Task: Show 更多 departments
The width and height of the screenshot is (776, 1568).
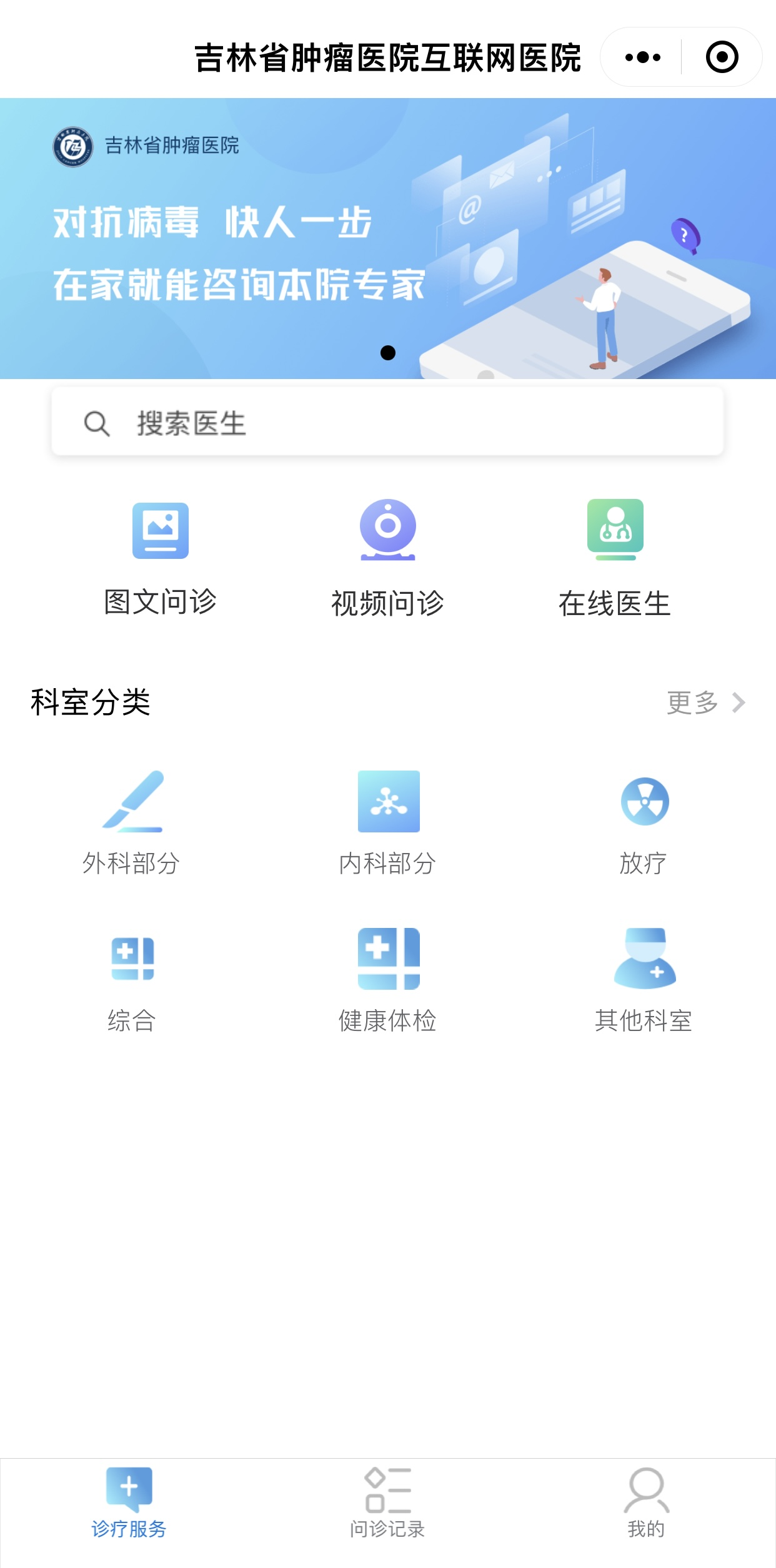Action: pyautogui.click(x=705, y=703)
